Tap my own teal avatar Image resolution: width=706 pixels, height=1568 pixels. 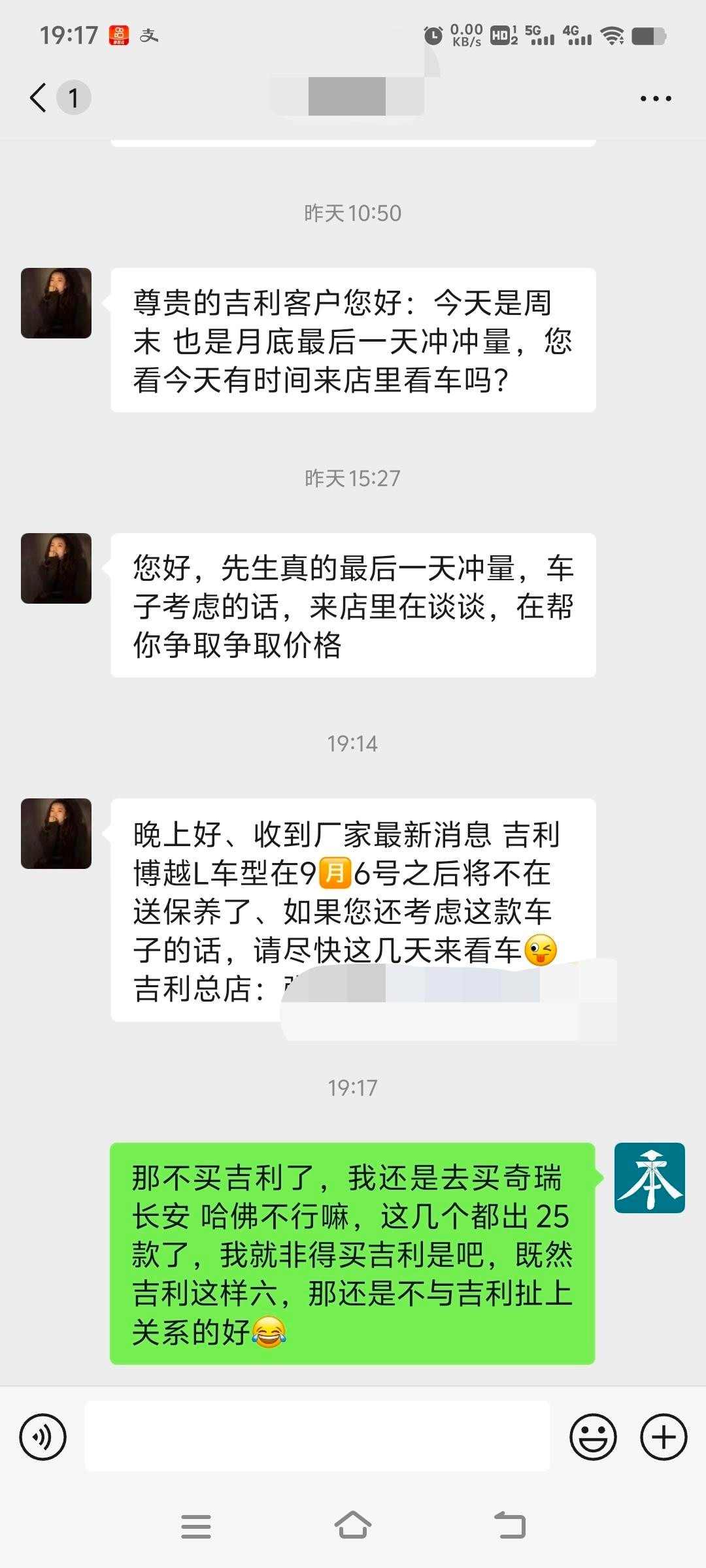(x=650, y=1178)
